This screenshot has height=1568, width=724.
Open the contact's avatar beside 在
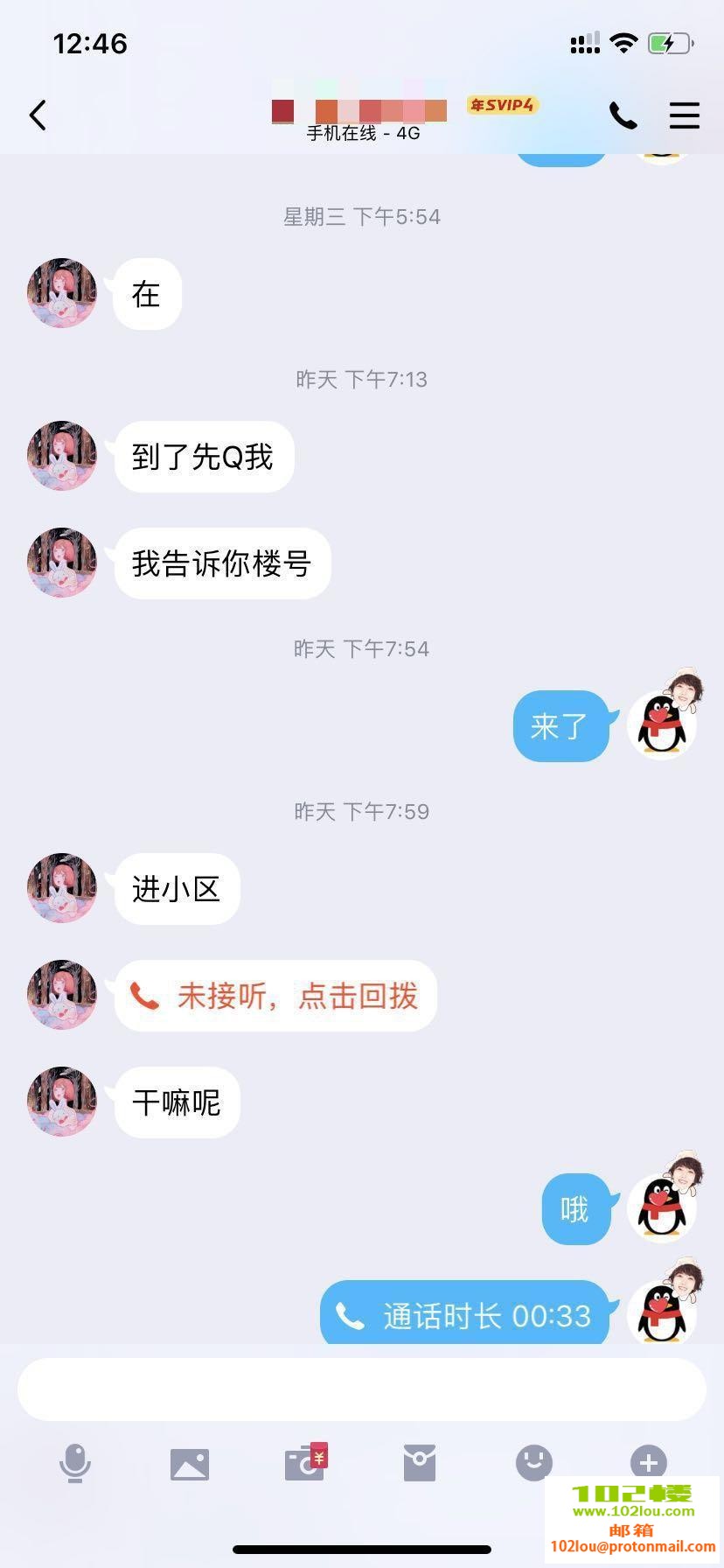[62, 293]
